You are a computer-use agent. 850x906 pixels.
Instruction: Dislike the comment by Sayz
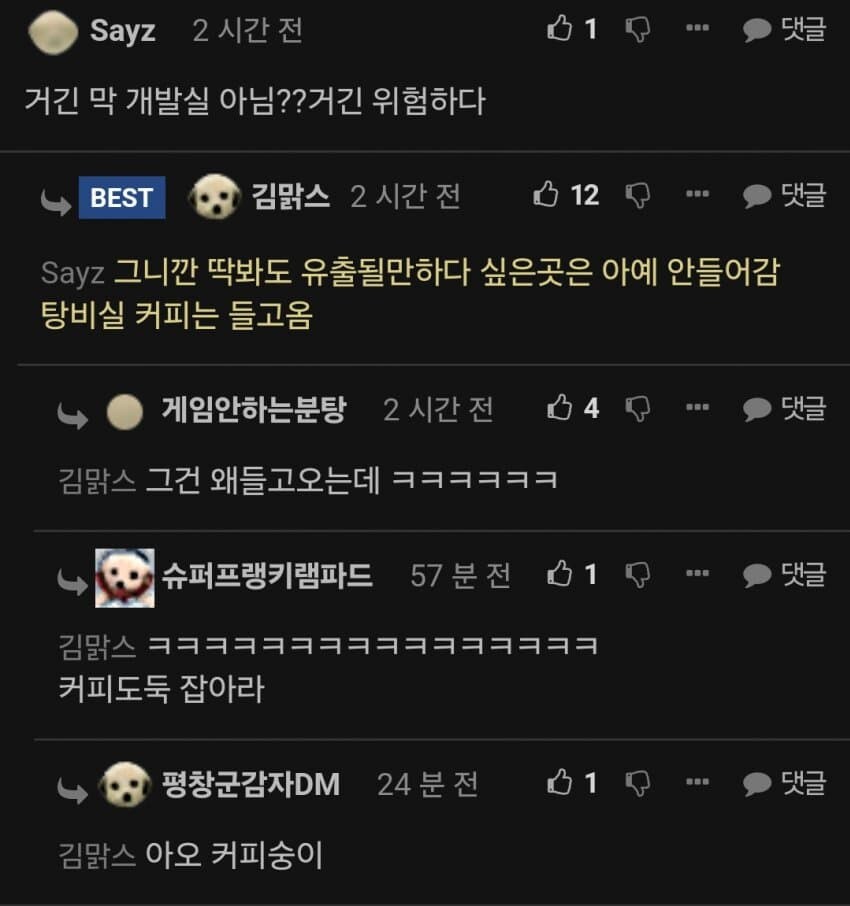point(637,30)
